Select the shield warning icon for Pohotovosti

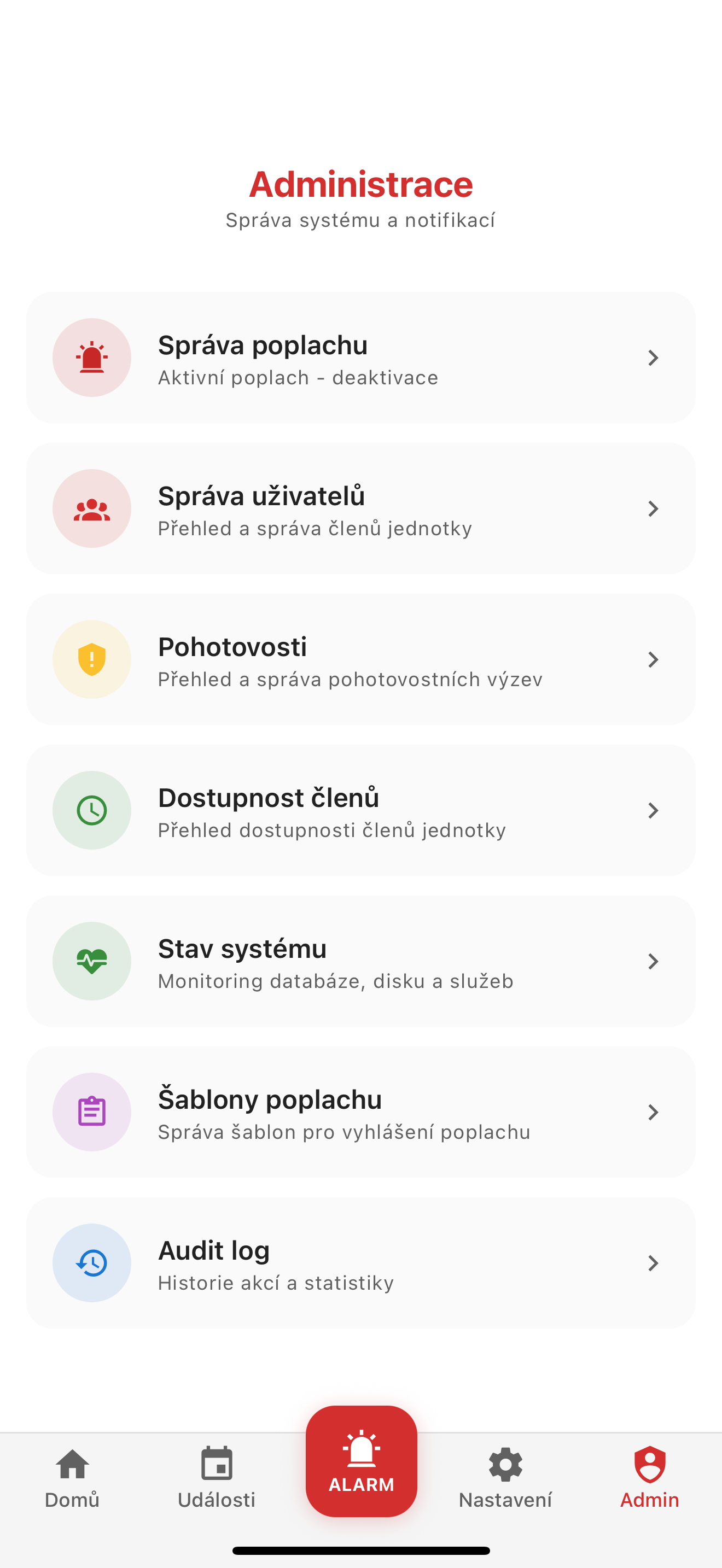(x=91, y=659)
